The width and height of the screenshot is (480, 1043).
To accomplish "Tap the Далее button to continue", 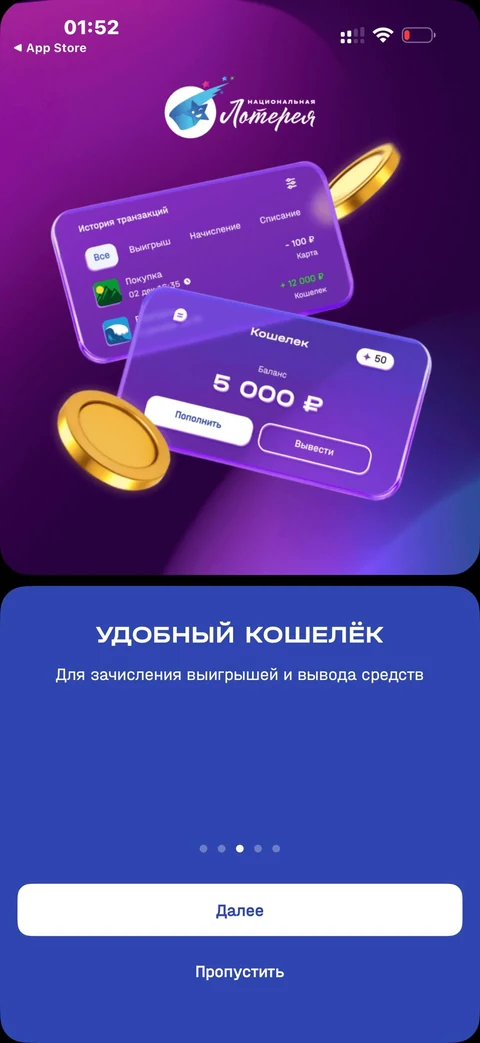I will pyautogui.click(x=239, y=910).
